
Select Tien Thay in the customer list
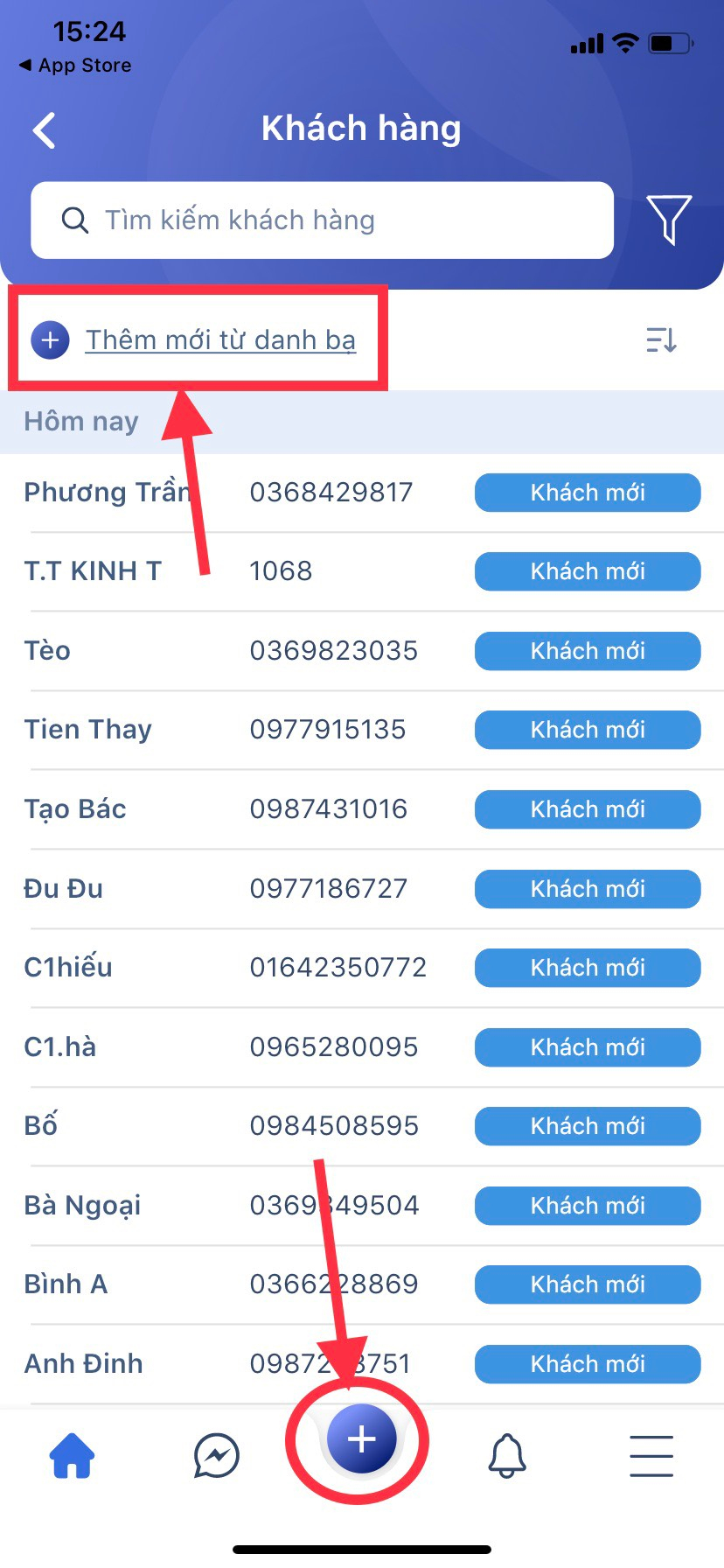(x=362, y=730)
